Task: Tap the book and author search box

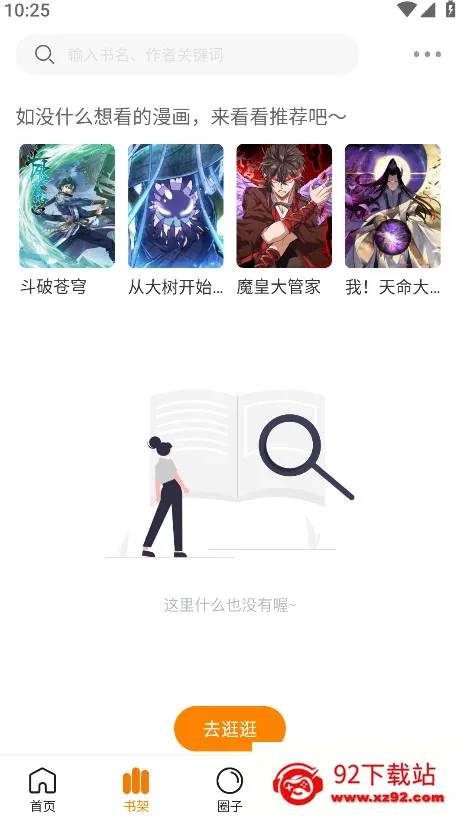Action: coord(188,54)
